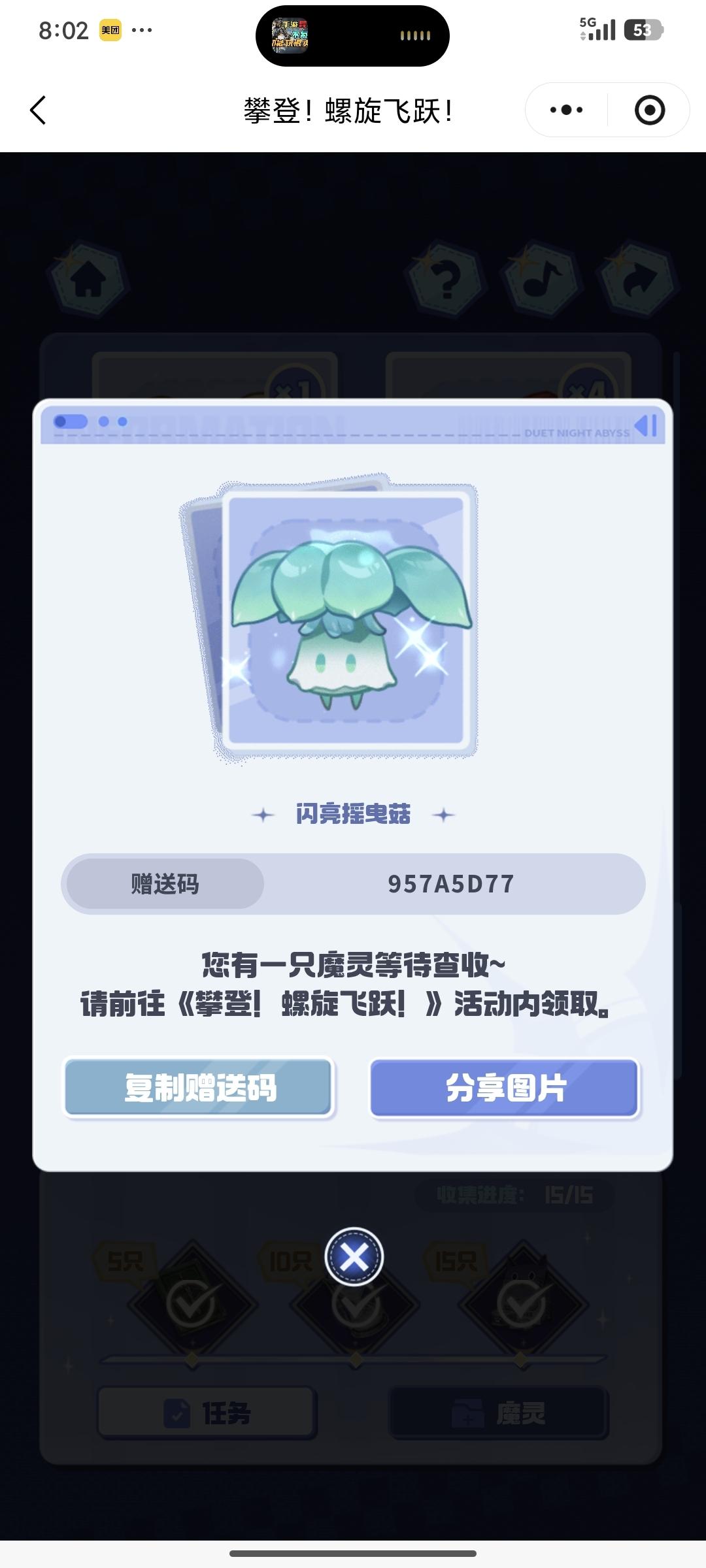Copy the gift code with 复制赠送码

pos(199,1088)
